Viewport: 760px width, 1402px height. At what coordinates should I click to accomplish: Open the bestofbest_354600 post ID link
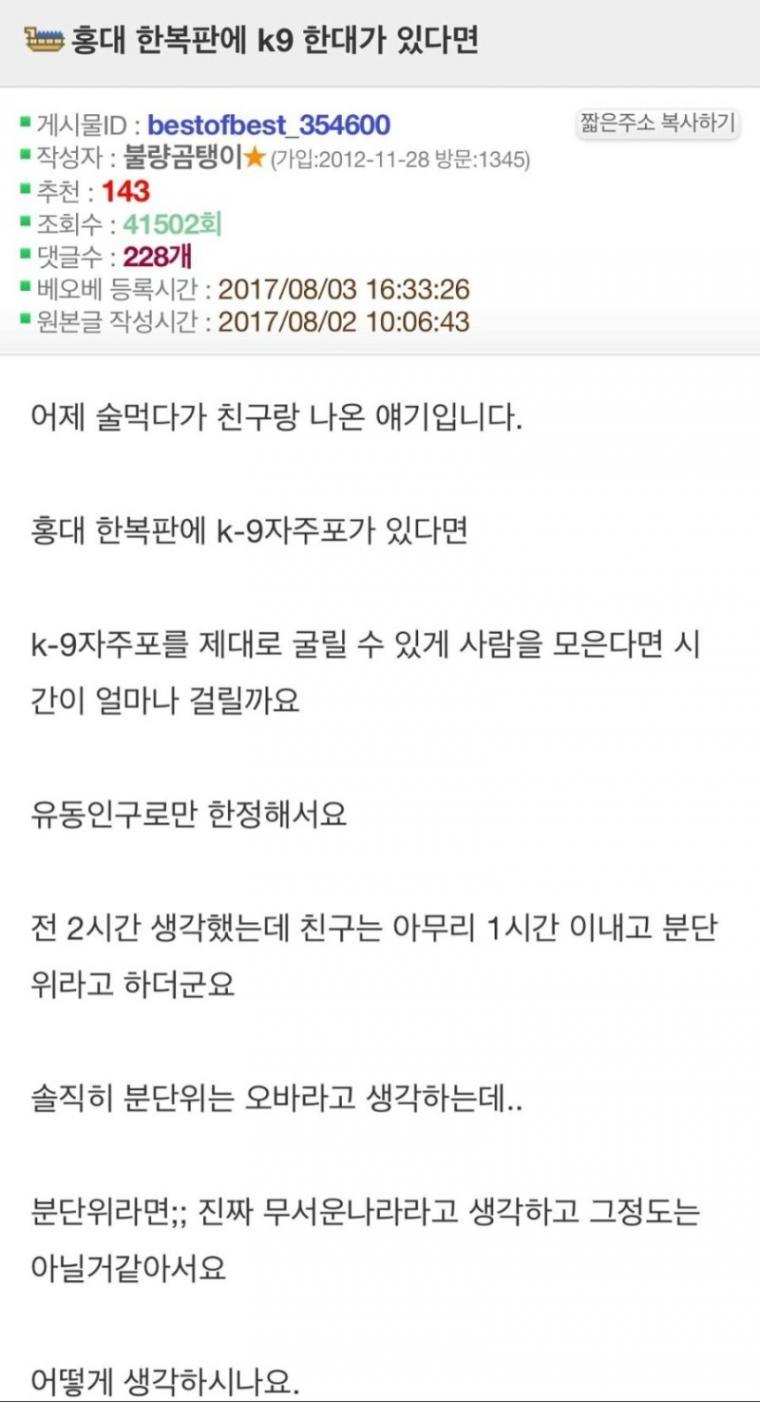tap(269, 125)
